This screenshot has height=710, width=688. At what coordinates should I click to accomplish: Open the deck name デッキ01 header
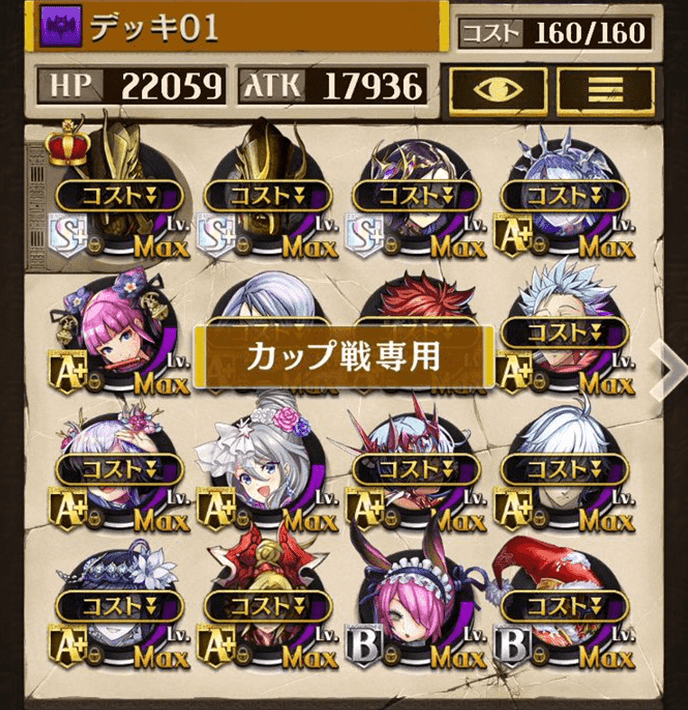coord(240,28)
